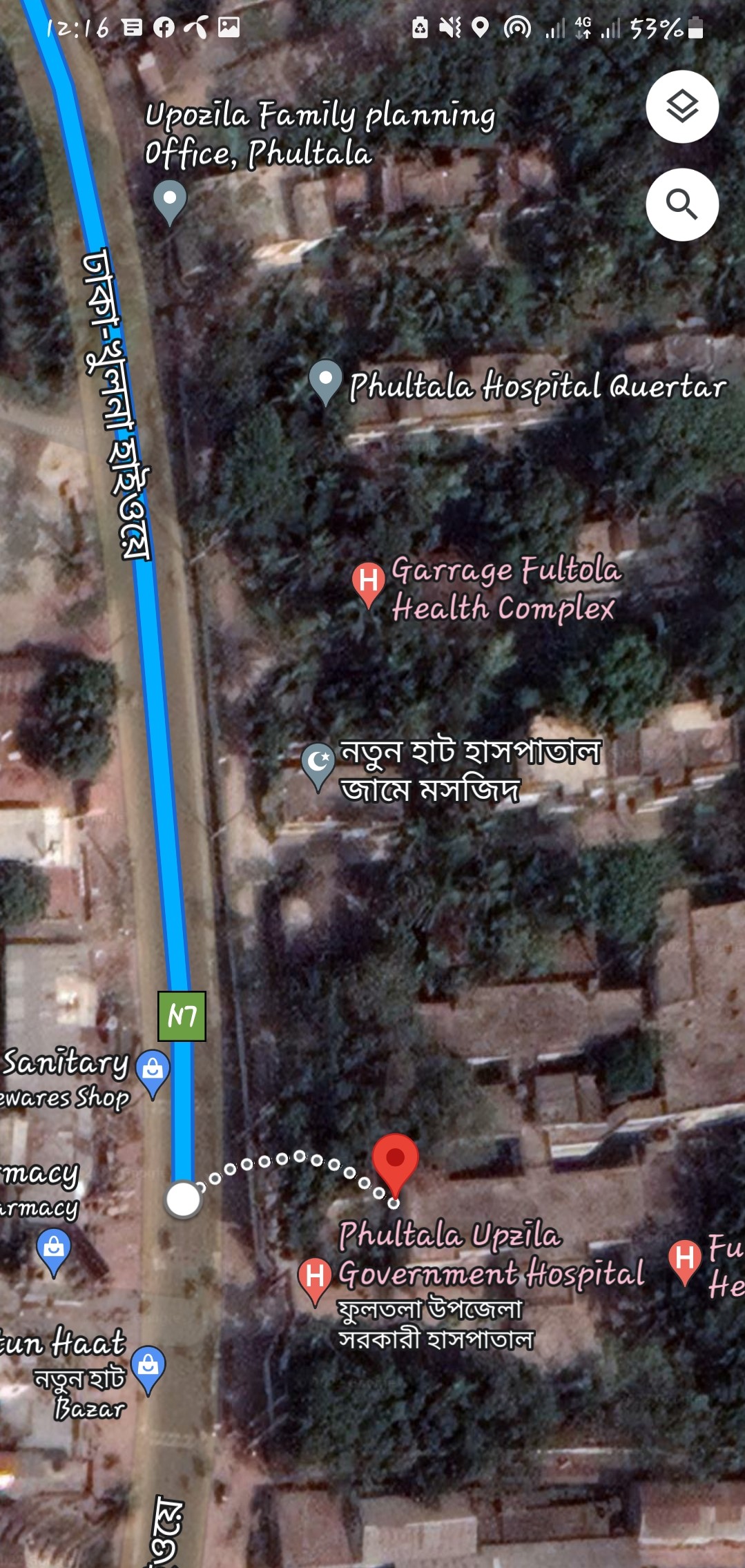Screen dimensions: 745x1568
Task: Open Phultala Hospital Quertar place marker
Action: point(325,380)
